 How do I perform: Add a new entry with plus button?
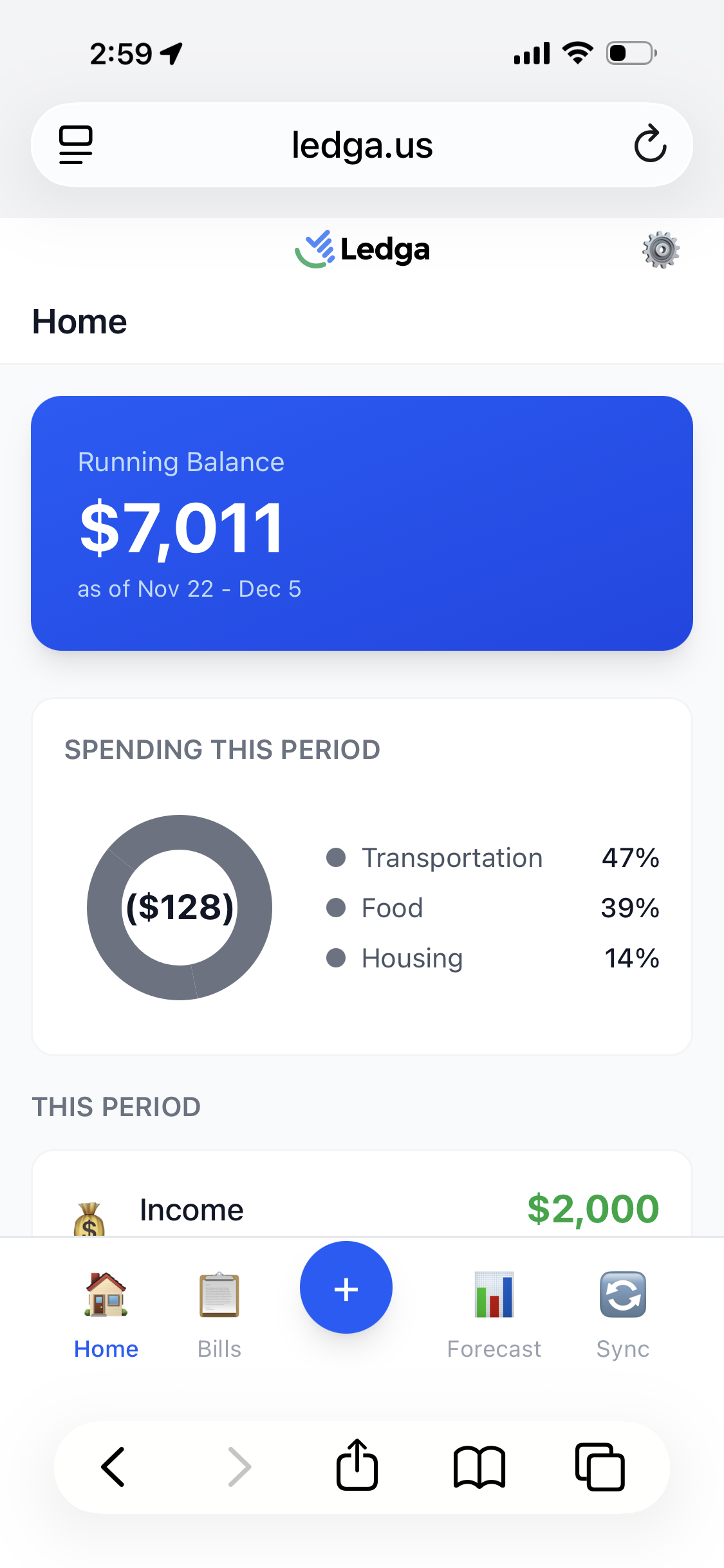(x=346, y=1288)
